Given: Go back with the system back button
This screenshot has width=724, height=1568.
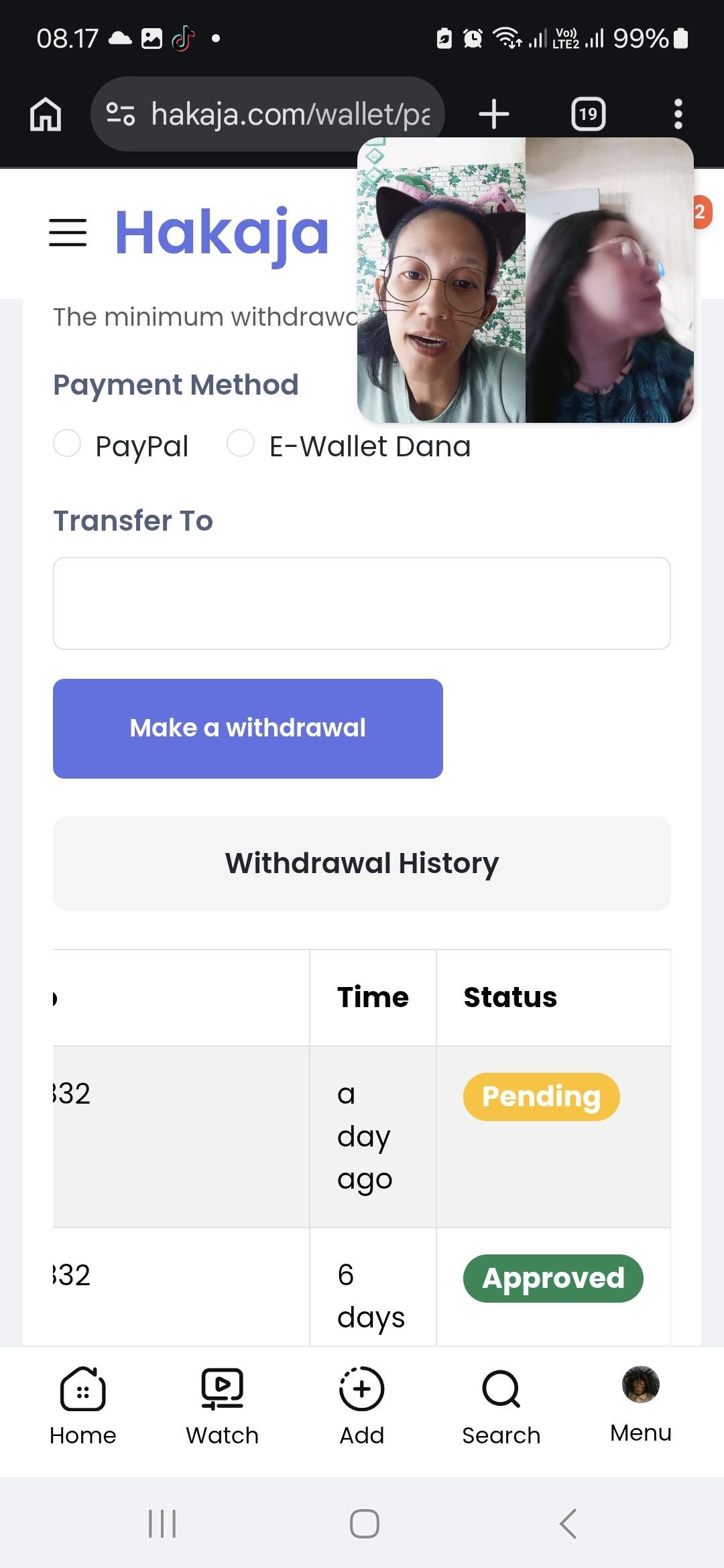Looking at the screenshot, I should [x=568, y=1524].
